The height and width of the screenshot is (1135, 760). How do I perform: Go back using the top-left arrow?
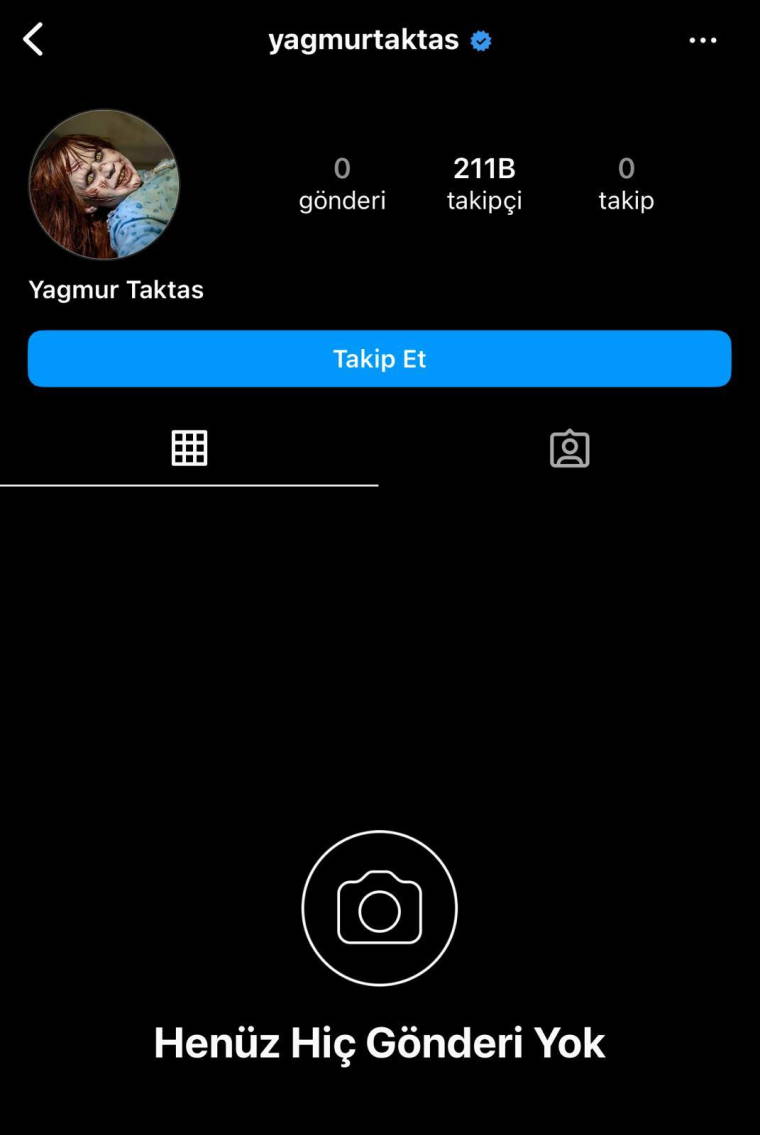coord(34,40)
